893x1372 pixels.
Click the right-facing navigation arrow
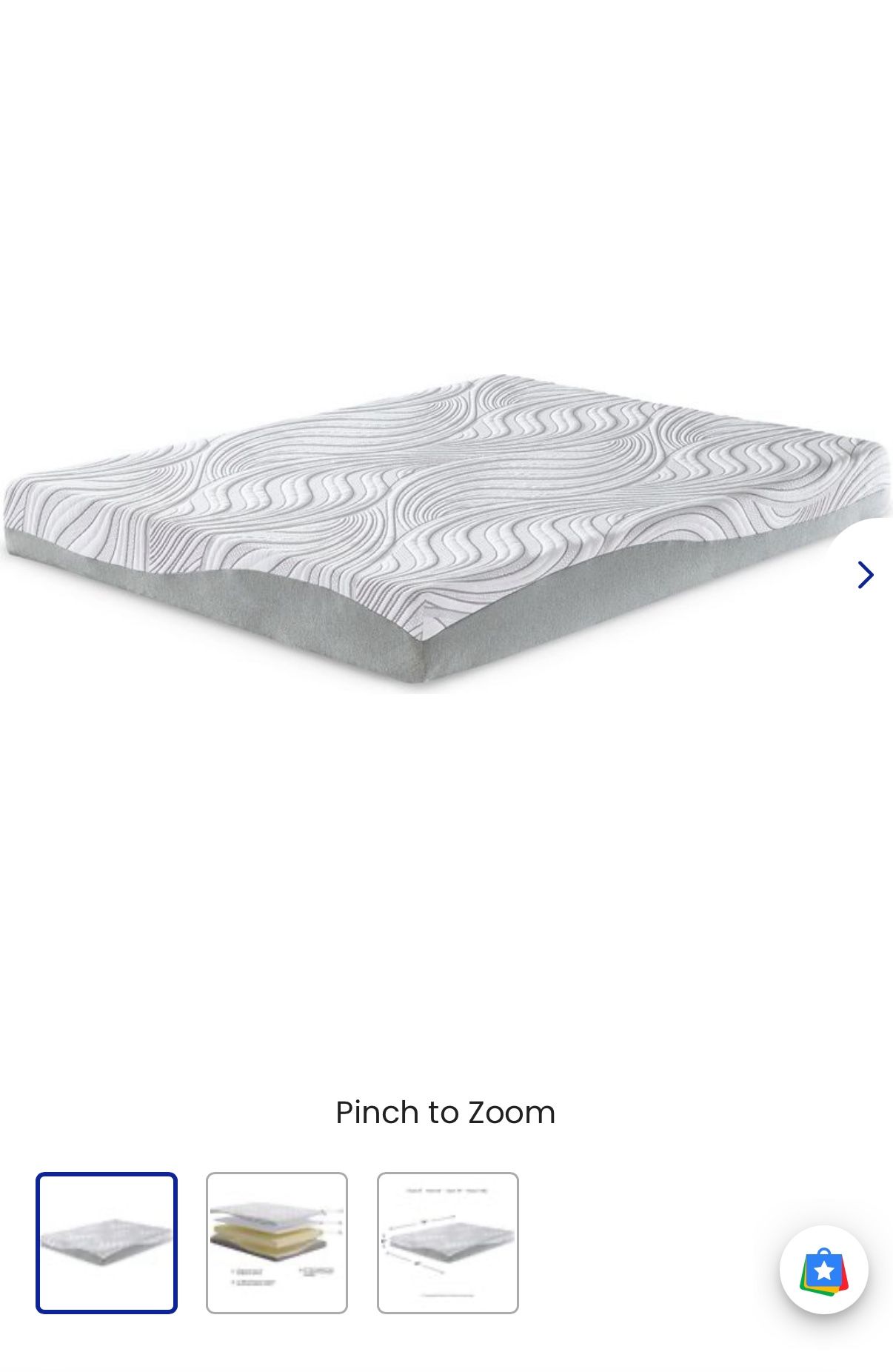pyautogui.click(x=864, y=575)
